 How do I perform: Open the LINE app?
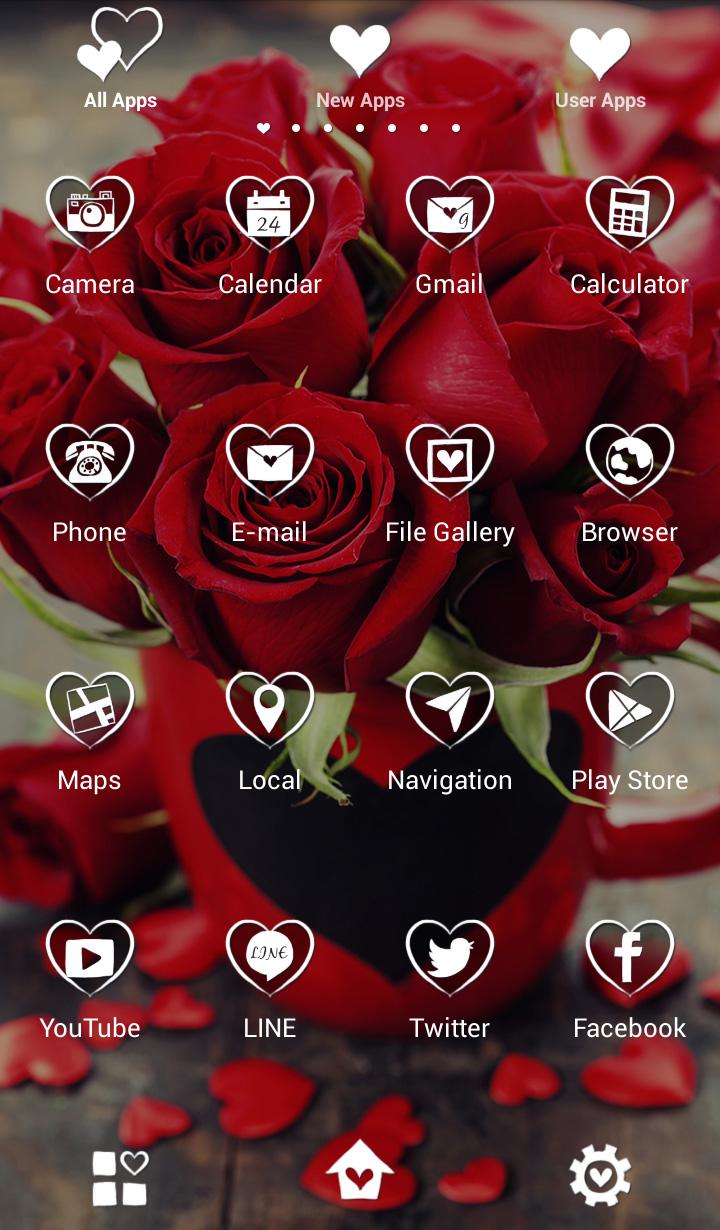[270, 958]
